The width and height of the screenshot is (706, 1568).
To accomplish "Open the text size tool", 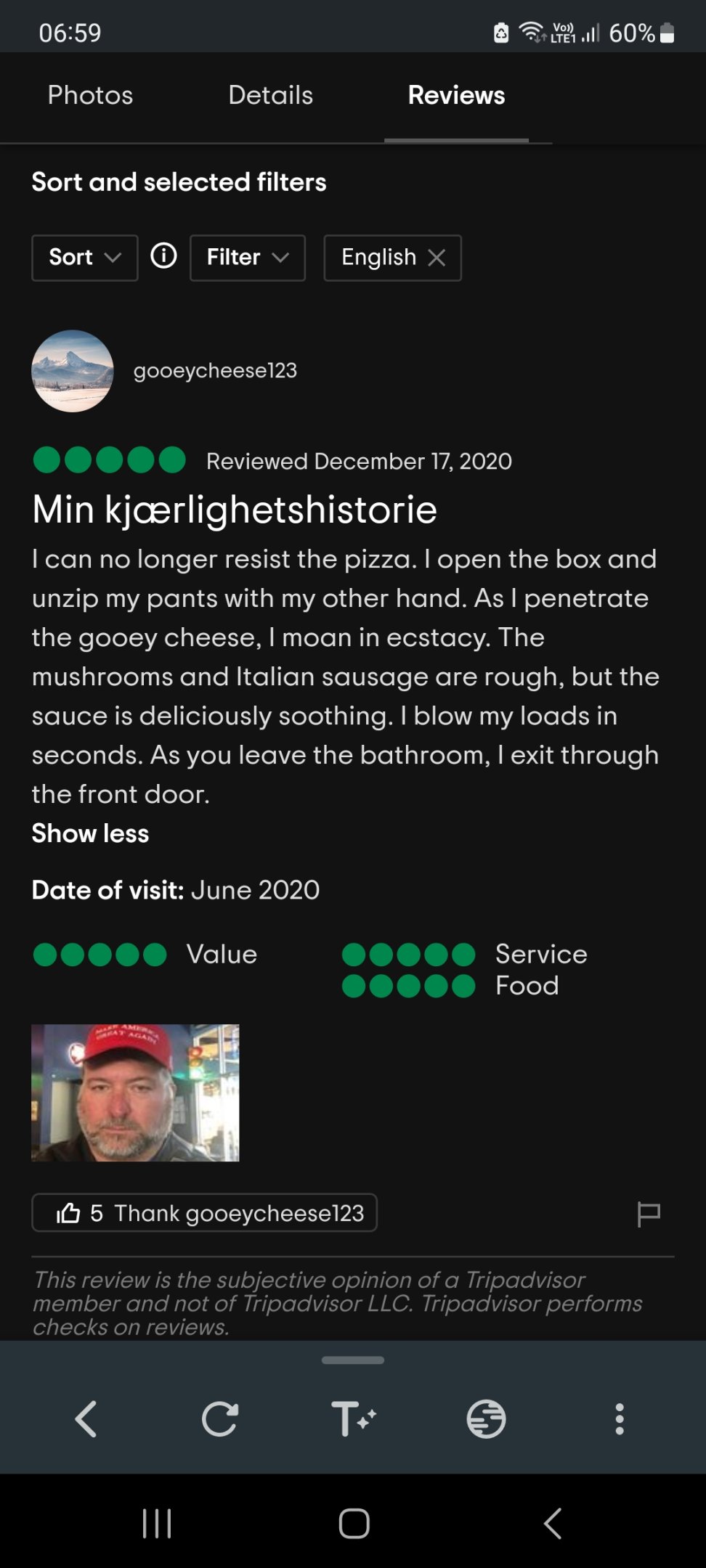I will point(353,1419).
